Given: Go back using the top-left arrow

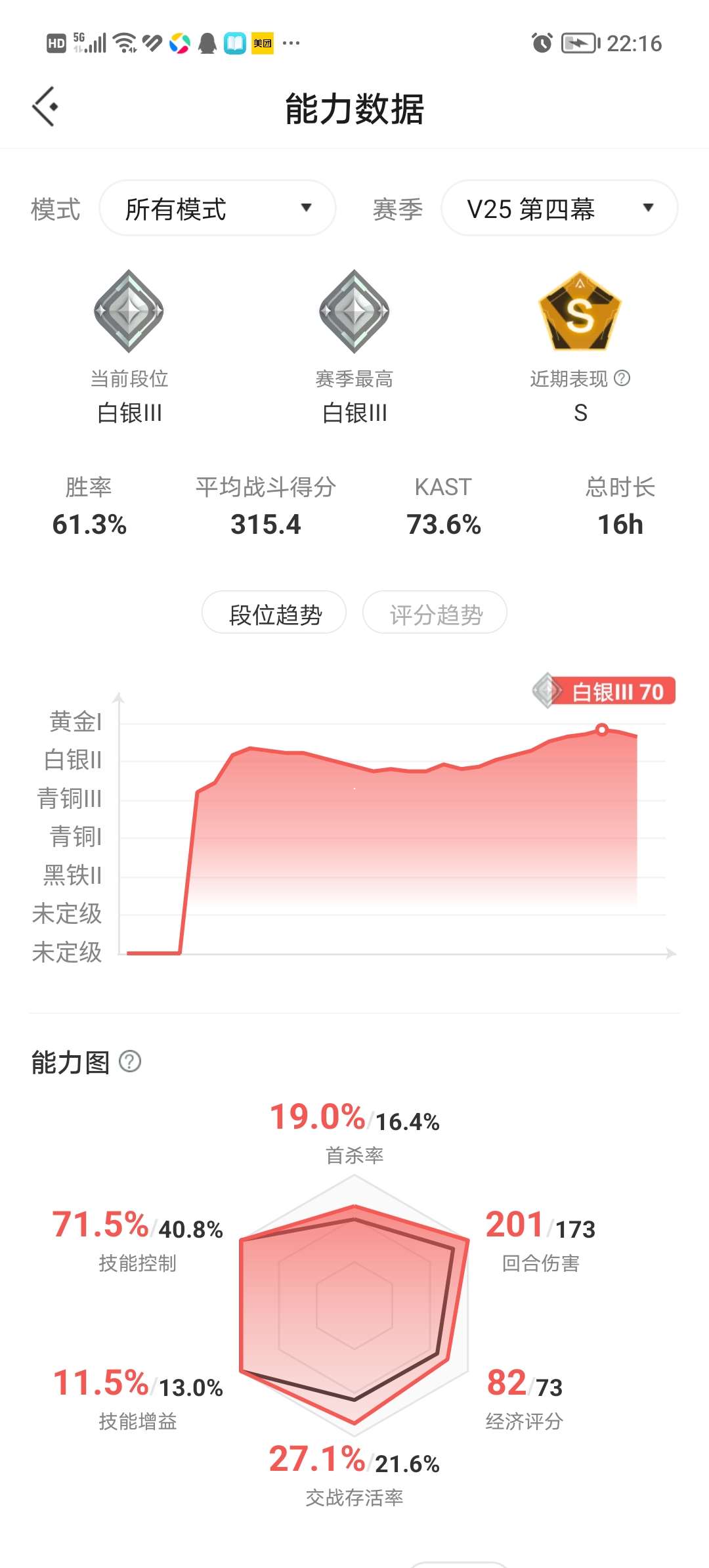Looking at the screenshot, I should click(45, 106).
